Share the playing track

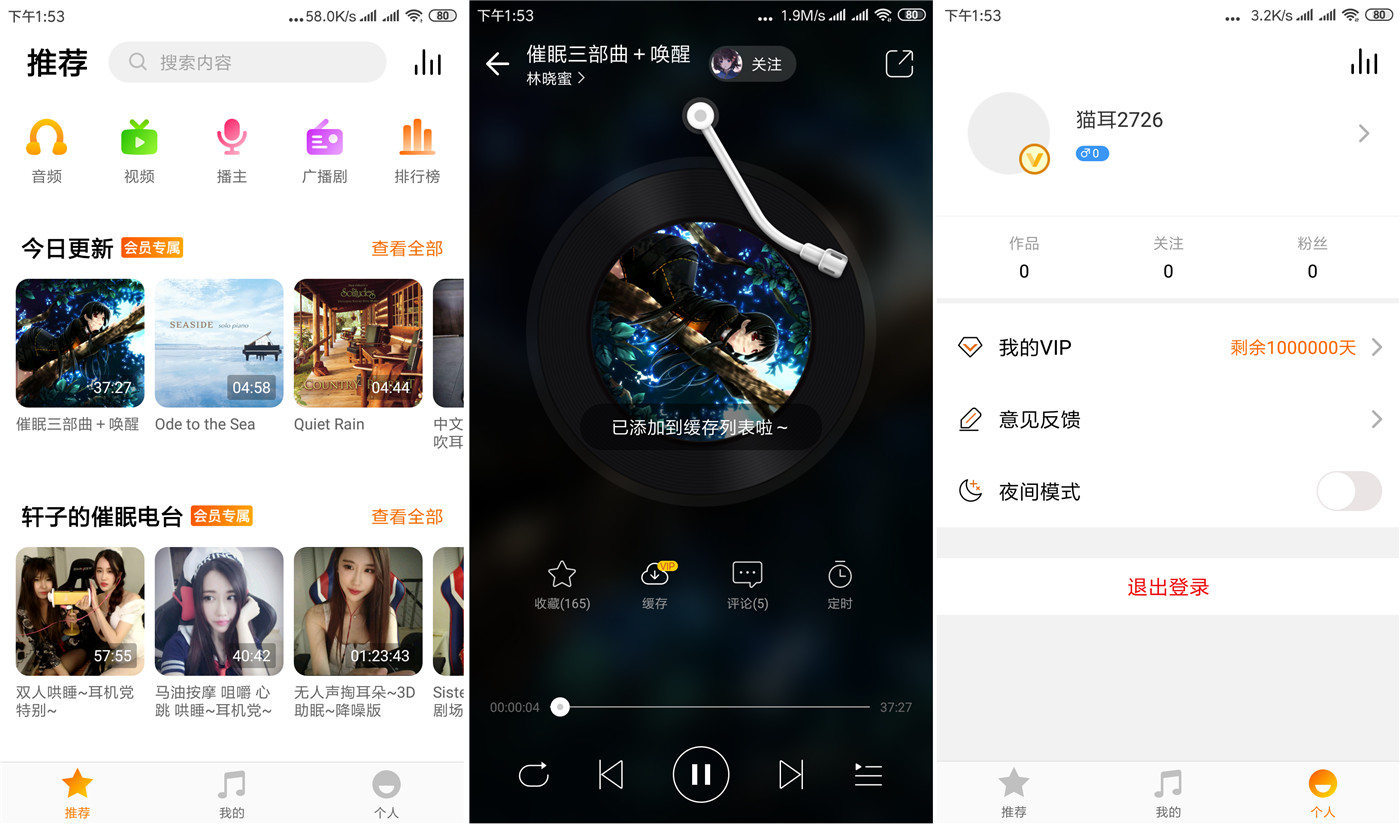click(x=899, y=64)
